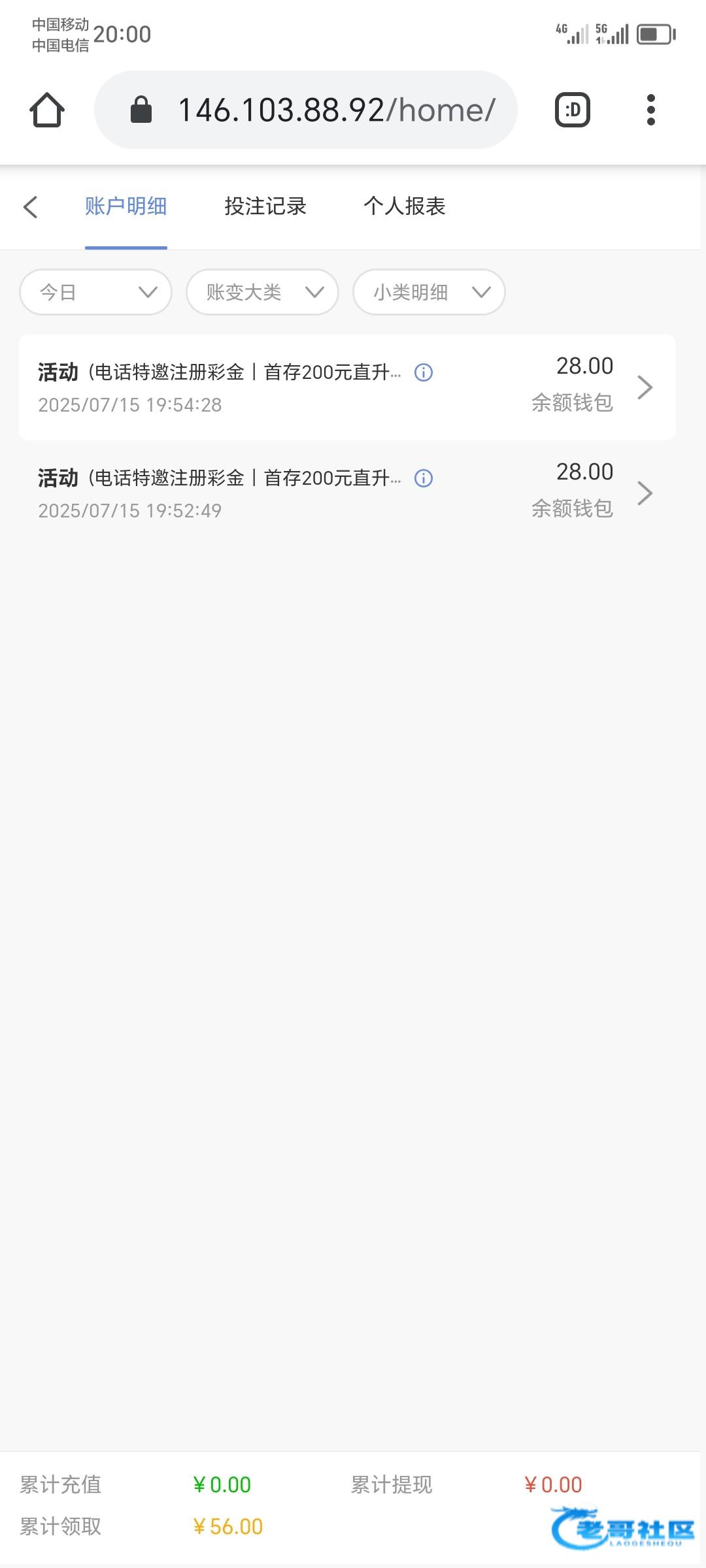Tap the browser home icon
The height and width of the screenshot is (1568, 706).
pos(47,110)
